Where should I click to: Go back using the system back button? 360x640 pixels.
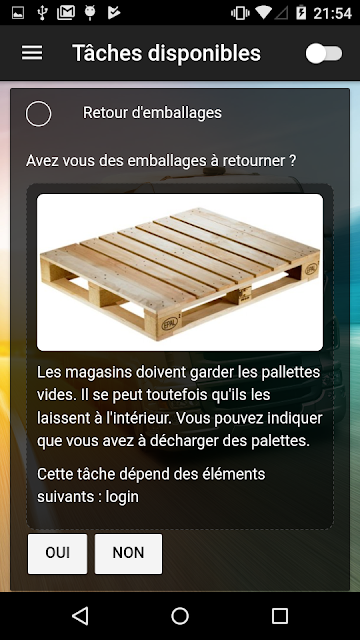[x=80, y=616]
